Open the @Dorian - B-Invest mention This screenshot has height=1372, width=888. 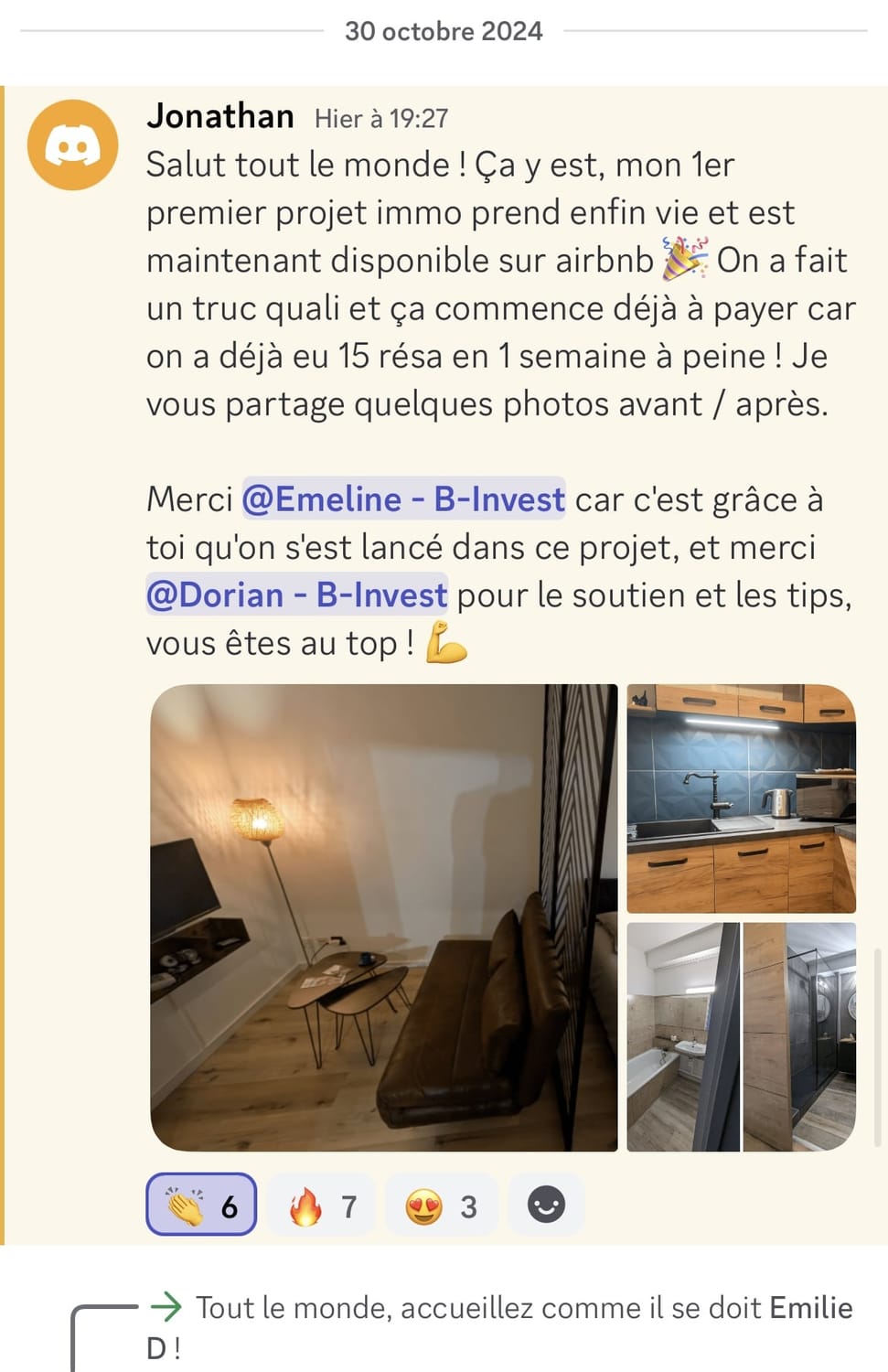[x=296, y=595]
